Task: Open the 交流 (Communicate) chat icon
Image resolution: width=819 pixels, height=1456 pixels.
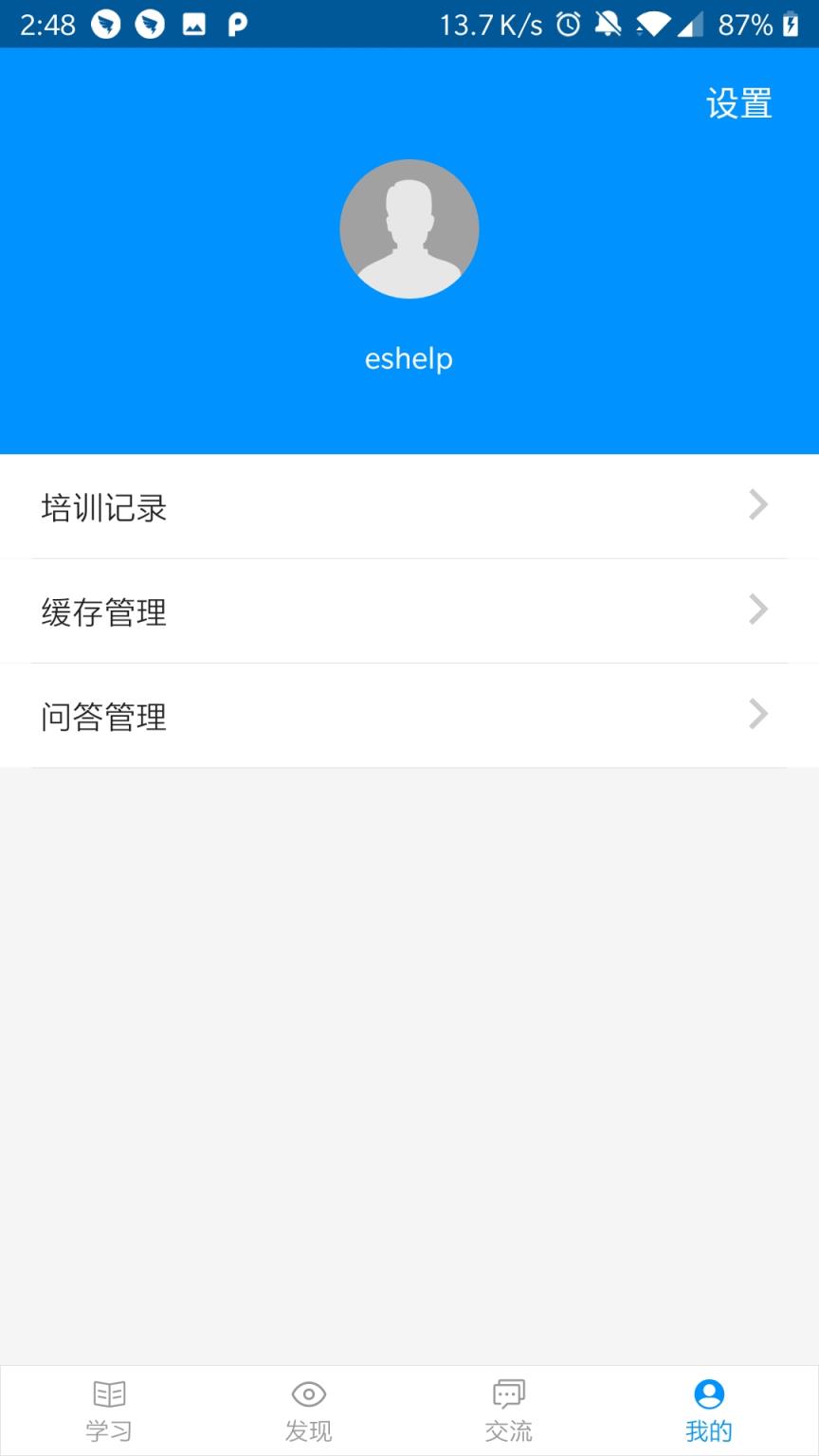Action: [x=509, y=1392]
